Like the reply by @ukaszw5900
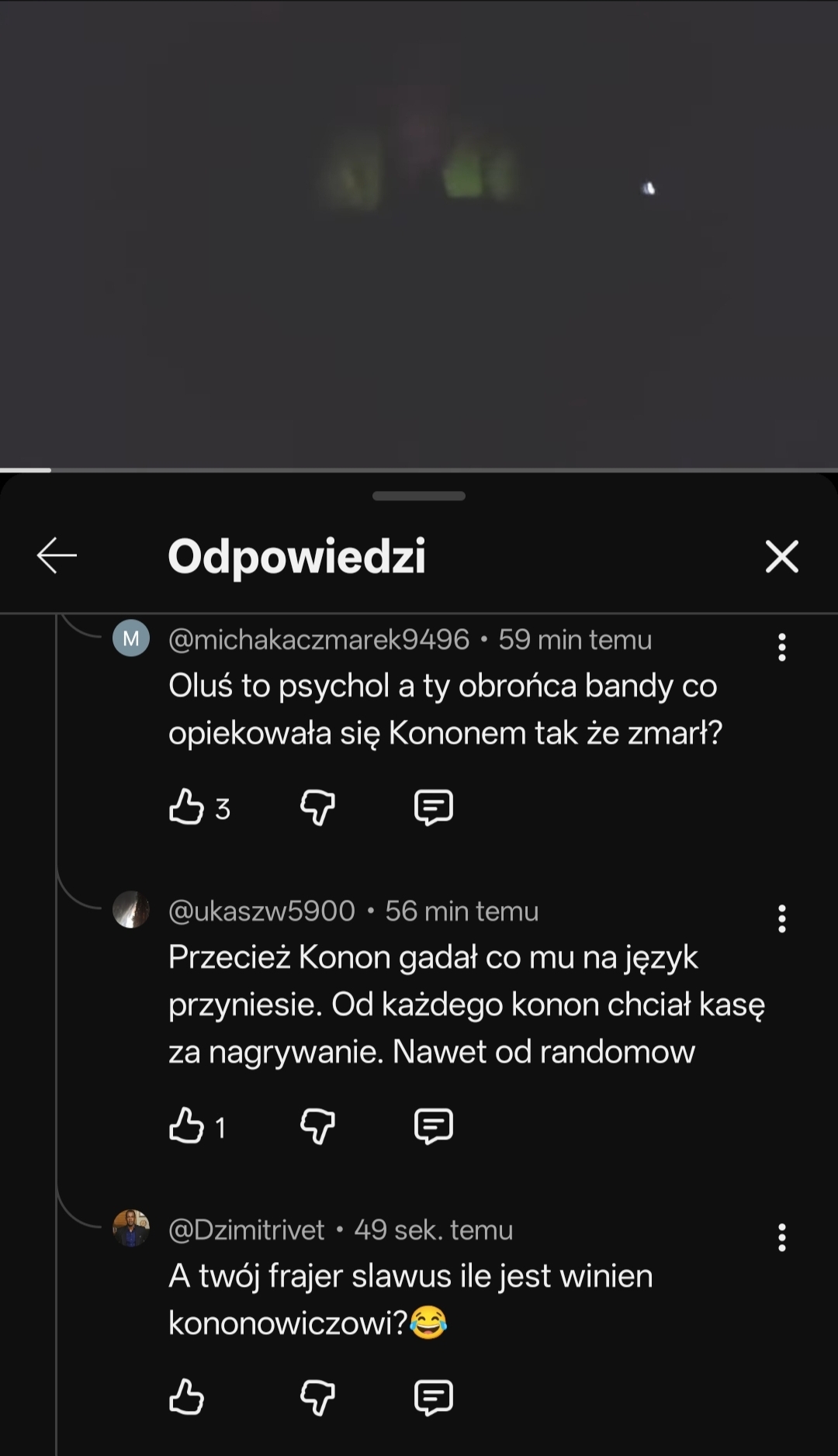This screenshot has width=838, height=1456. pos(186,1126)
